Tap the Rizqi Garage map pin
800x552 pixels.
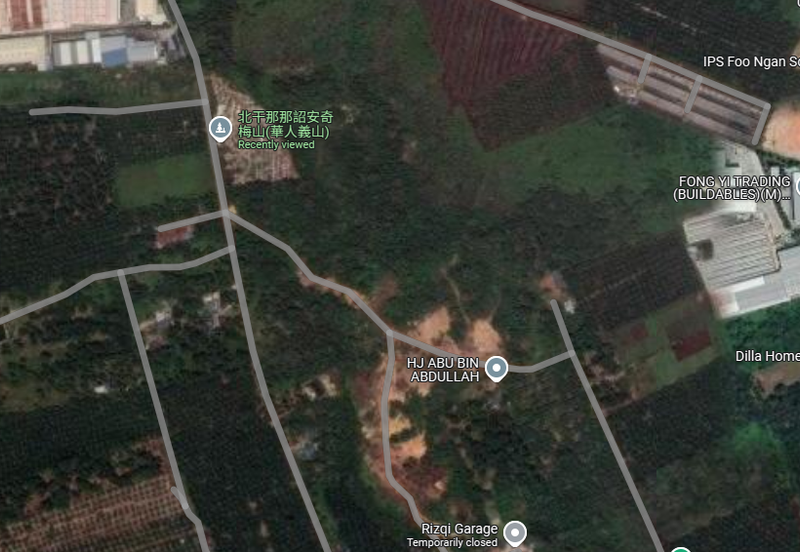pos(515,532)
